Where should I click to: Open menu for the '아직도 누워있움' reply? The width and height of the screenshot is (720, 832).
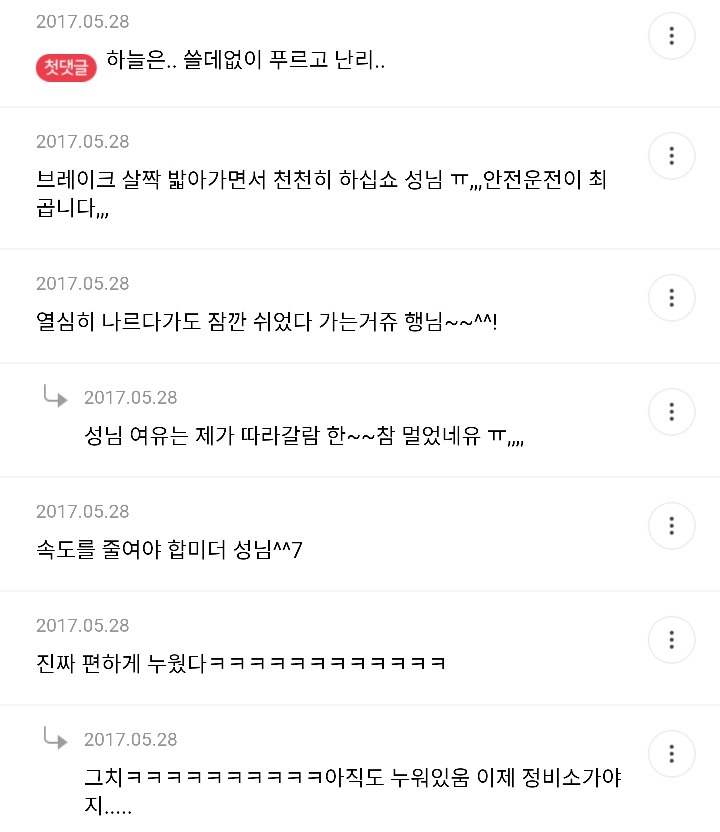point(672,753)
